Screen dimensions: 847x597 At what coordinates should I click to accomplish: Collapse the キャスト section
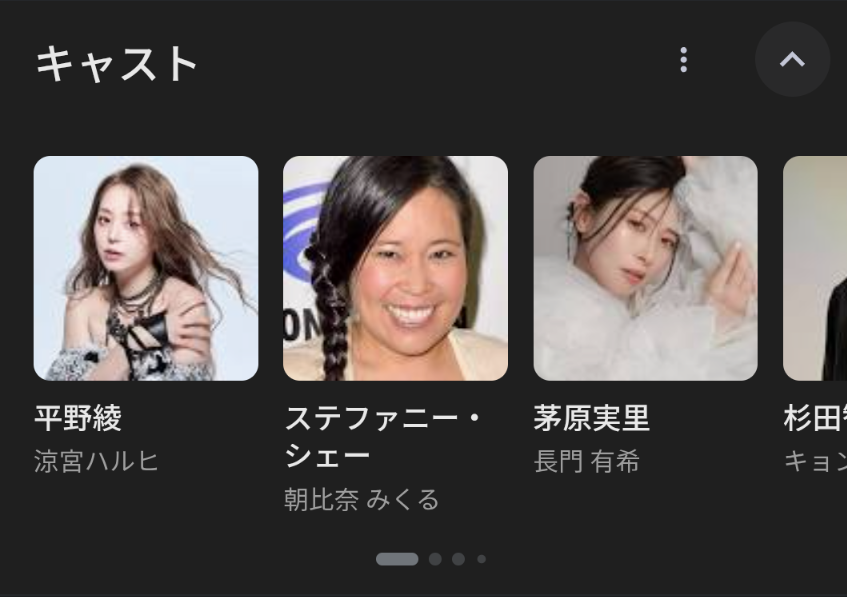(x=791, y=60)
